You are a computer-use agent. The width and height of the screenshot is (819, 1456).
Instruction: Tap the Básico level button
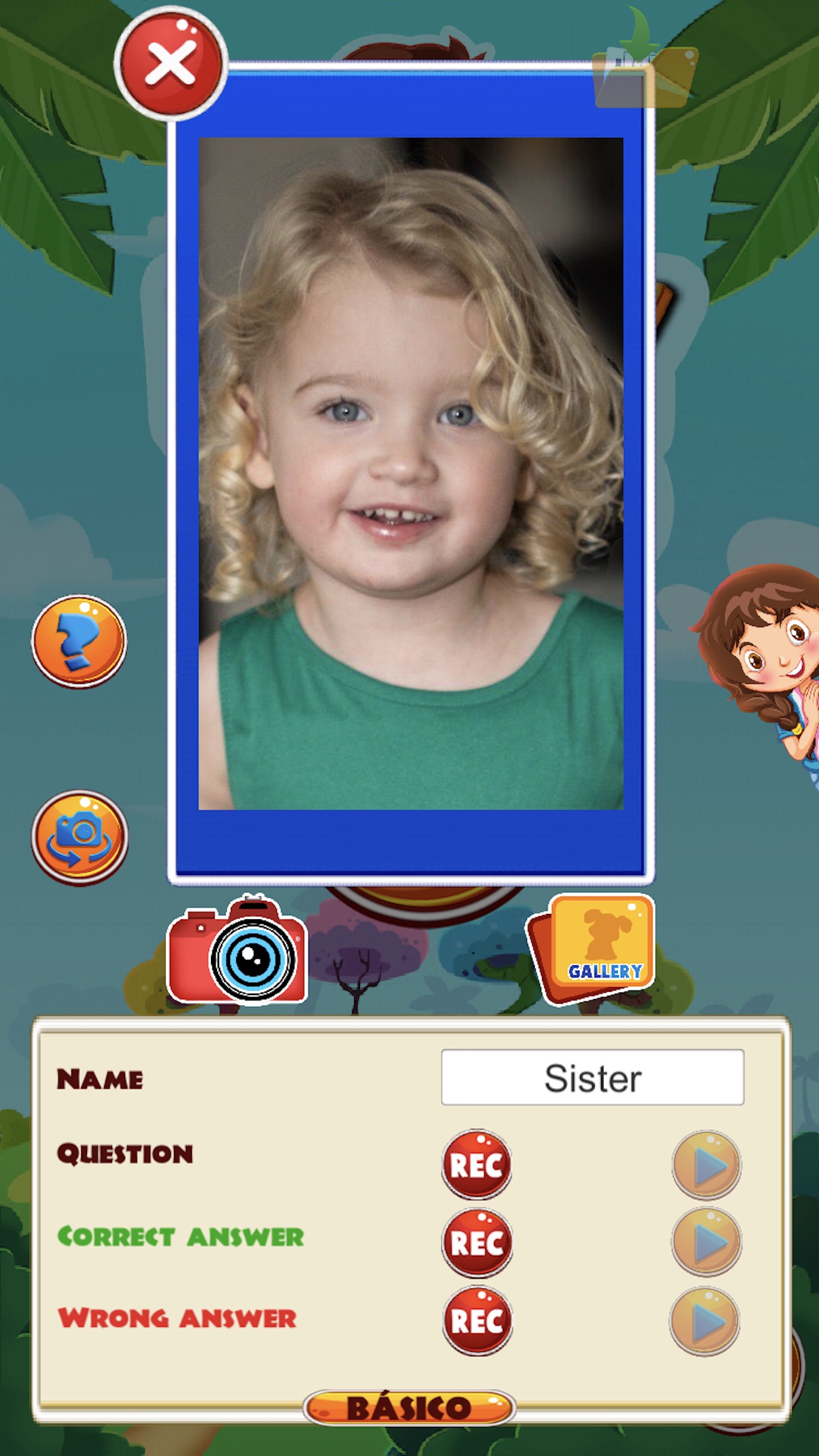click(x=409, y=1408)
